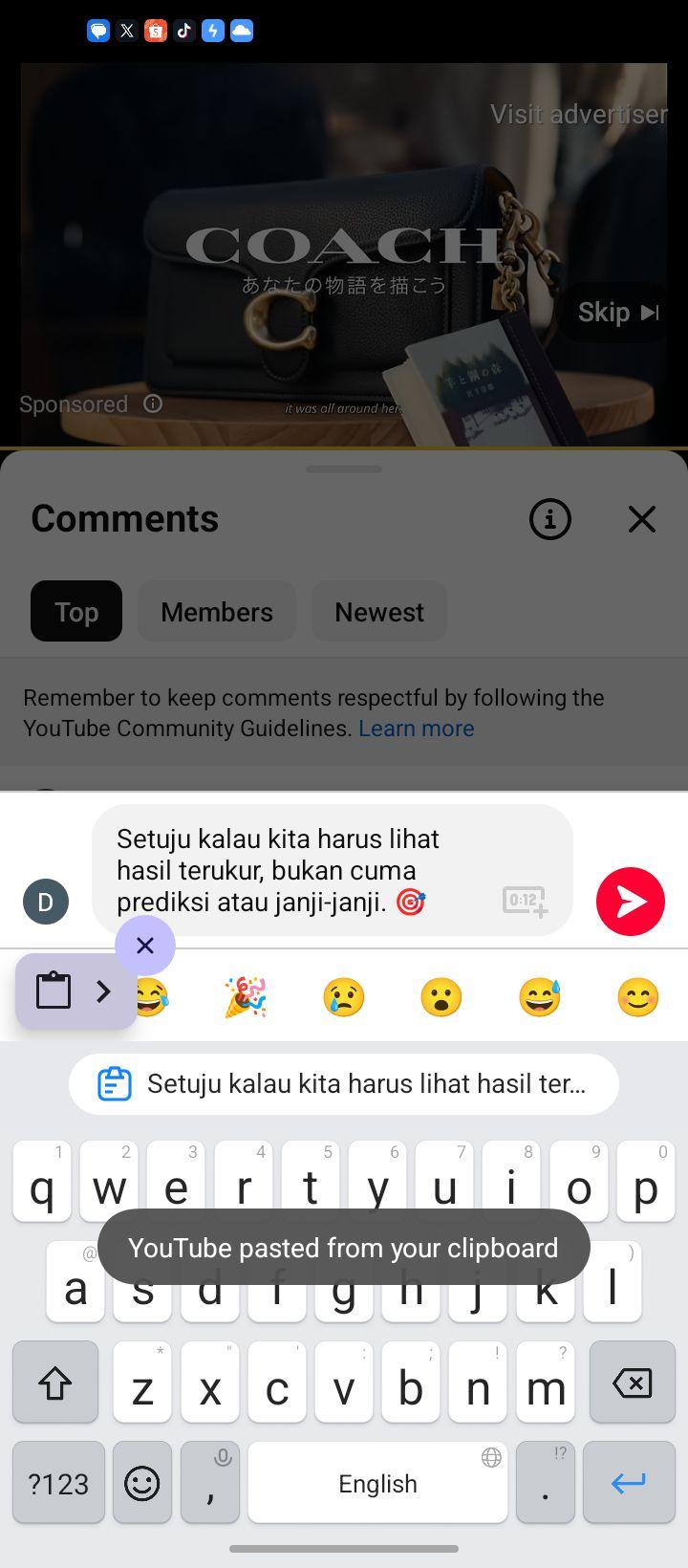Switch to the Newest comments filter
This screenshot has width=688, height=1568.
point(379,612)
